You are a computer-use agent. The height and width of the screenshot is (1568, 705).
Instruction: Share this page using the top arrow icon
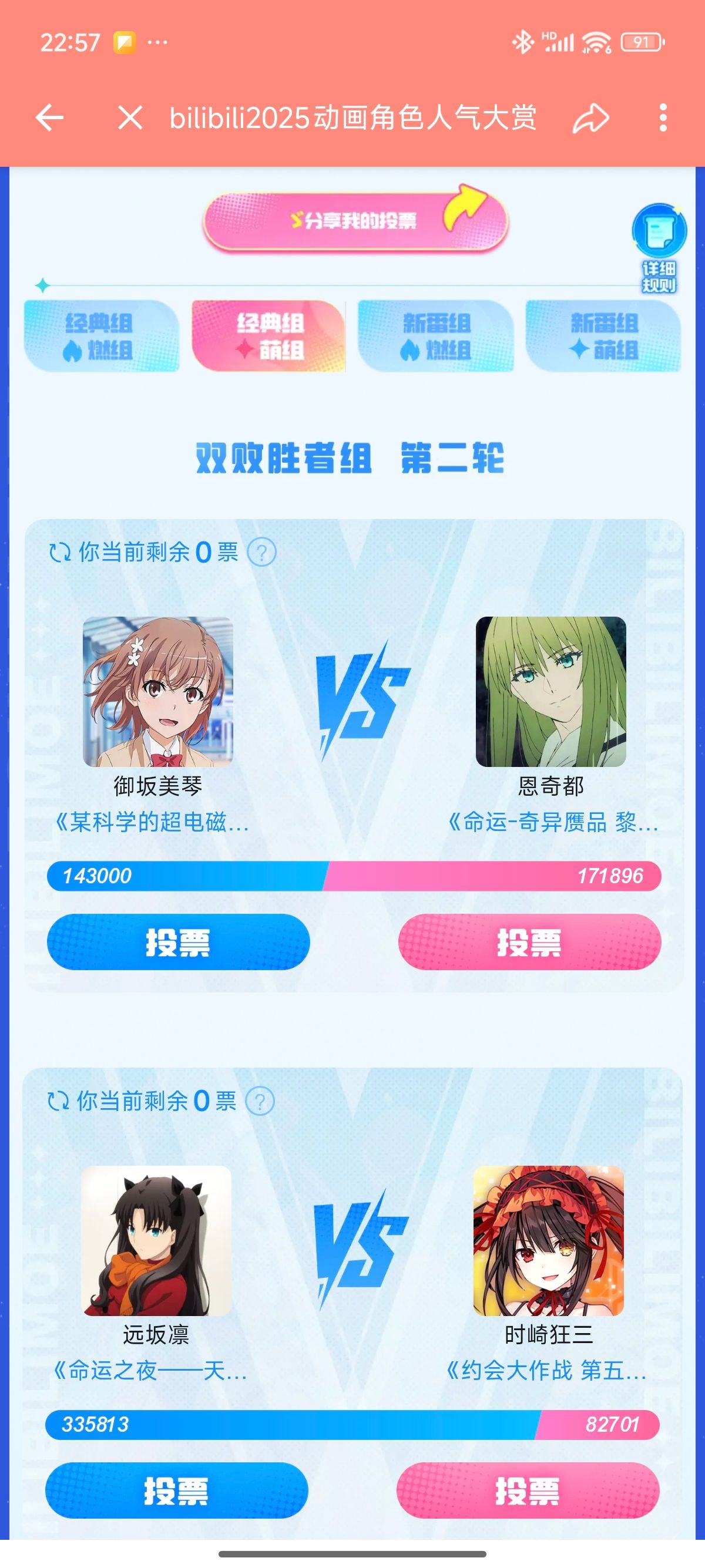click(590, 117)
